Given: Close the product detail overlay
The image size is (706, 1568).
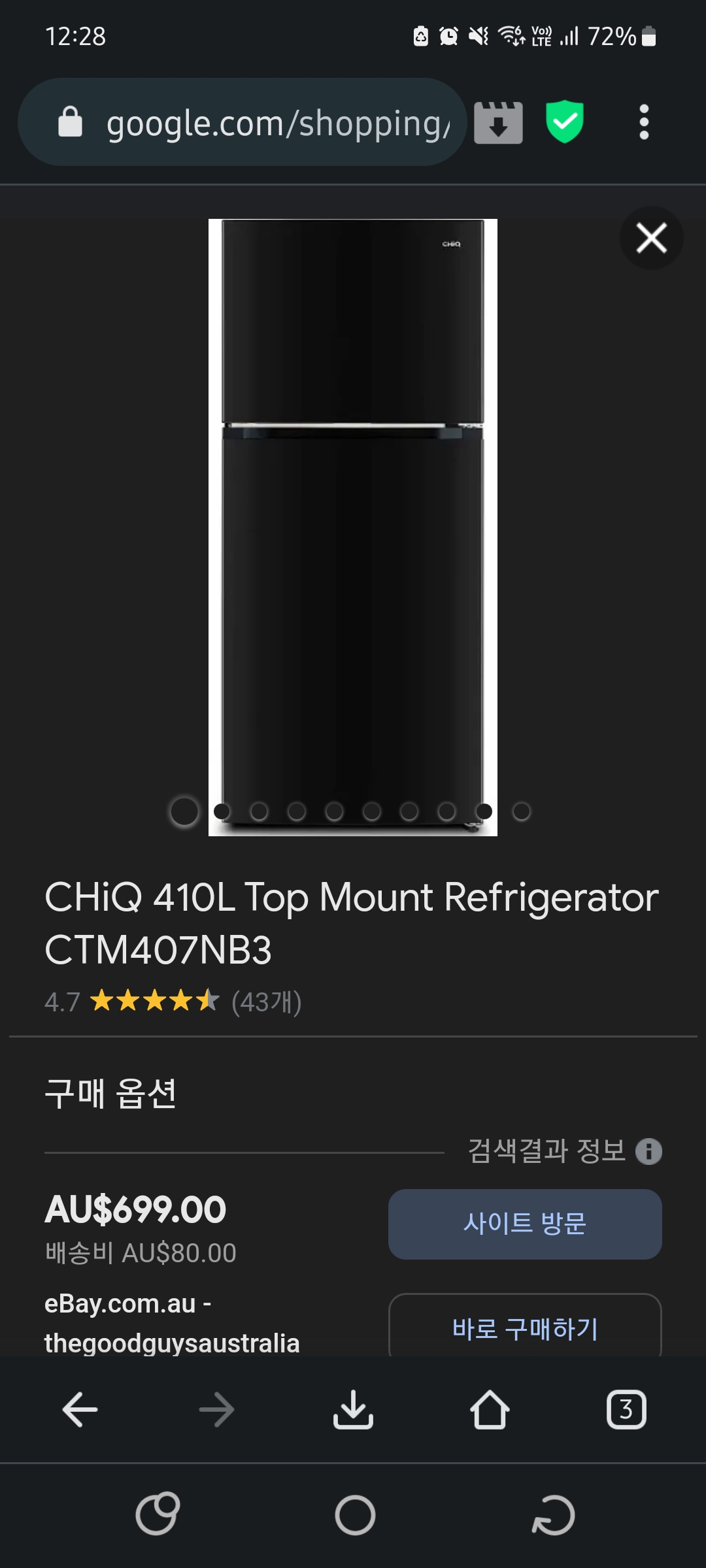Looking at the screenshot, I should click(x=651, y=238).
